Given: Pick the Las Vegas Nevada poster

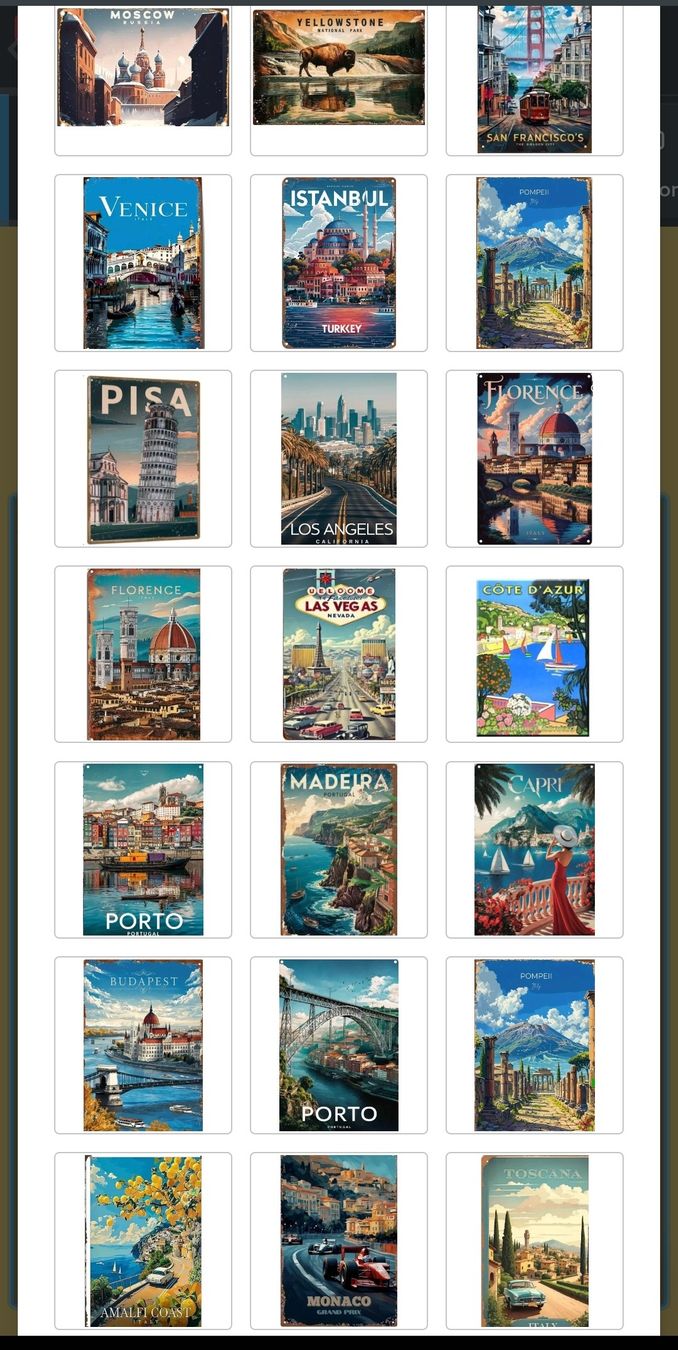Looking at the screenshot, I should pyautogui.click(x=339, y=654).
